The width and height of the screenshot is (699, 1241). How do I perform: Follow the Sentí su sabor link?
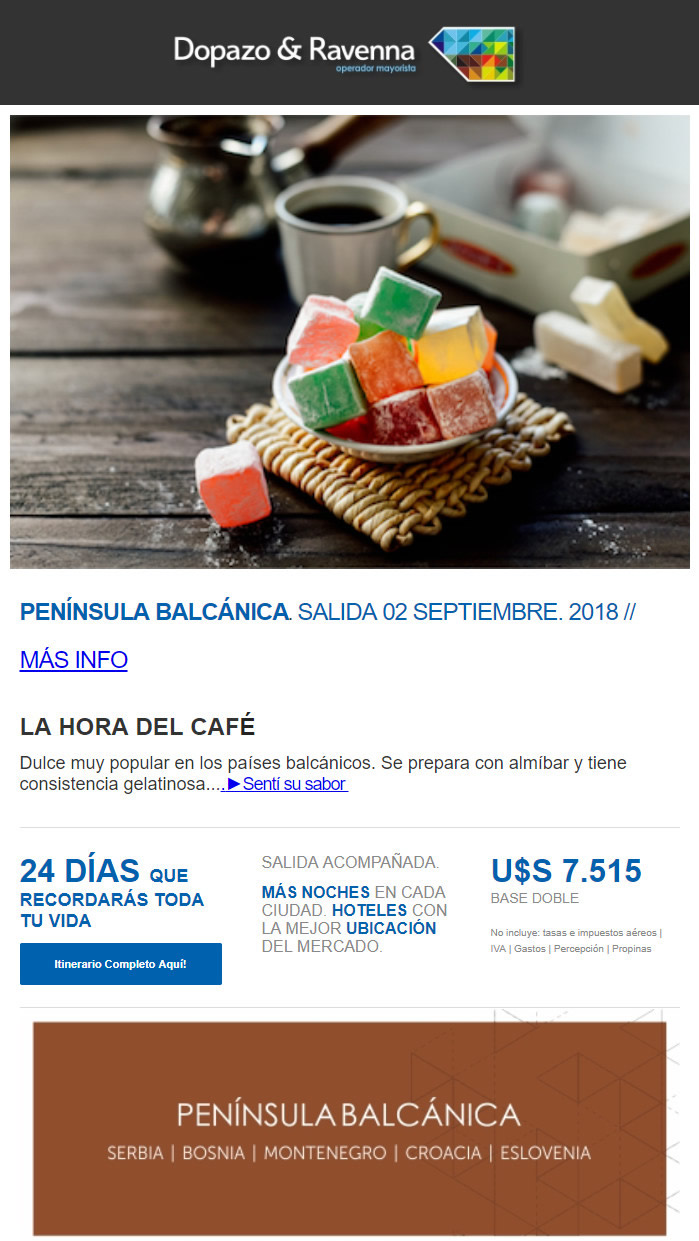pos(288,784)
